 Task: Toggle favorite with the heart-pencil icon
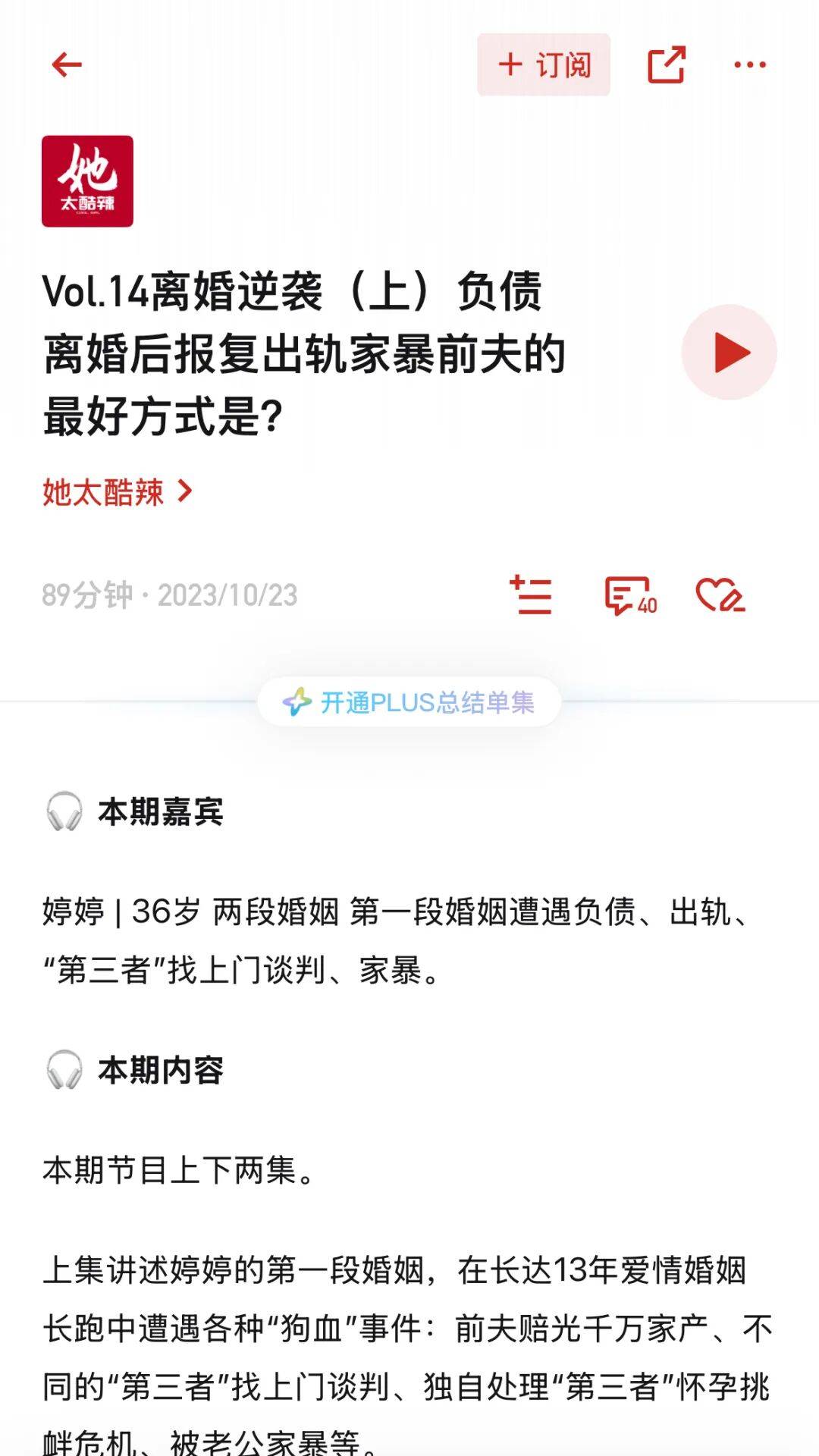721,597
